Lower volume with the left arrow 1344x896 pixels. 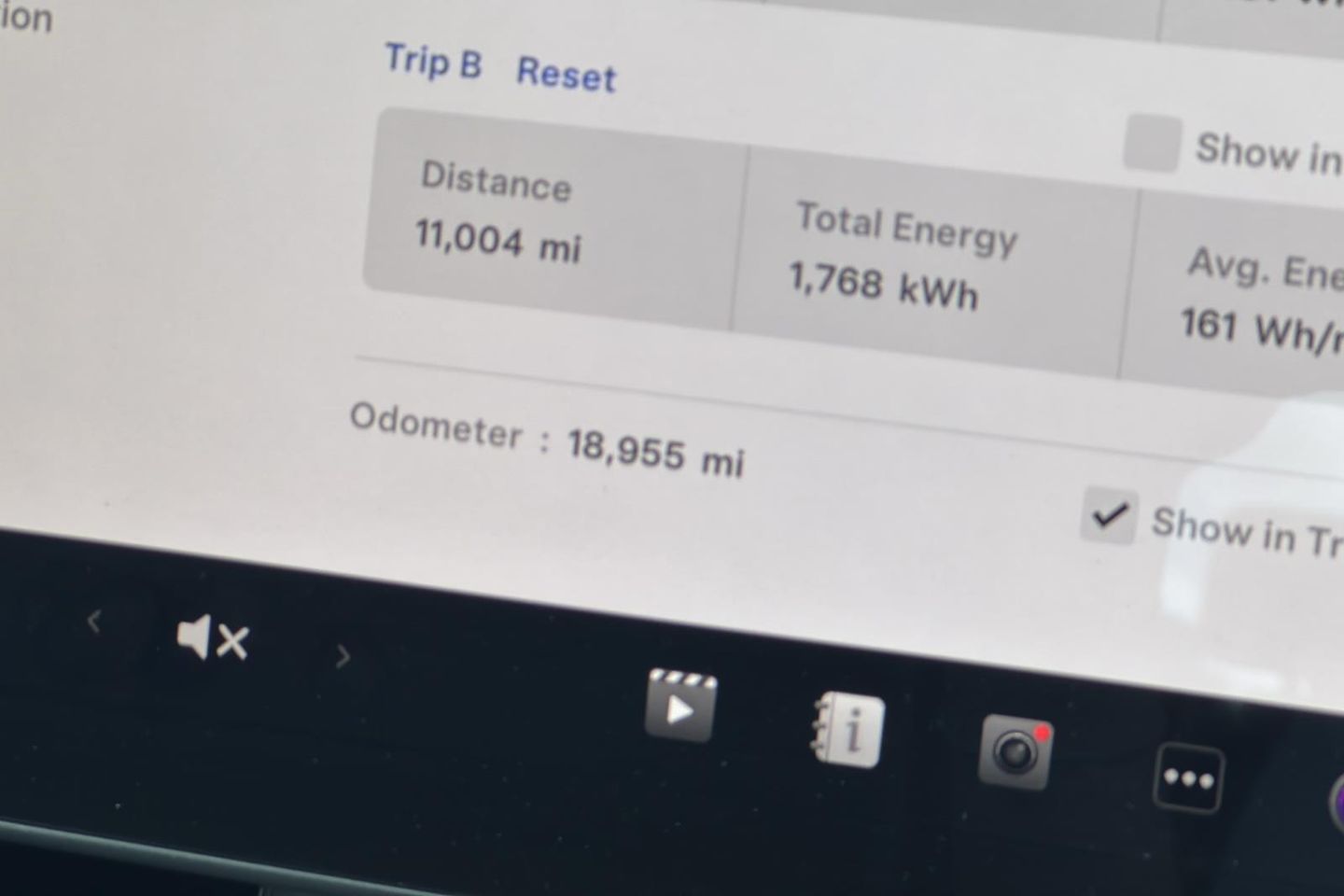[93, 621]
